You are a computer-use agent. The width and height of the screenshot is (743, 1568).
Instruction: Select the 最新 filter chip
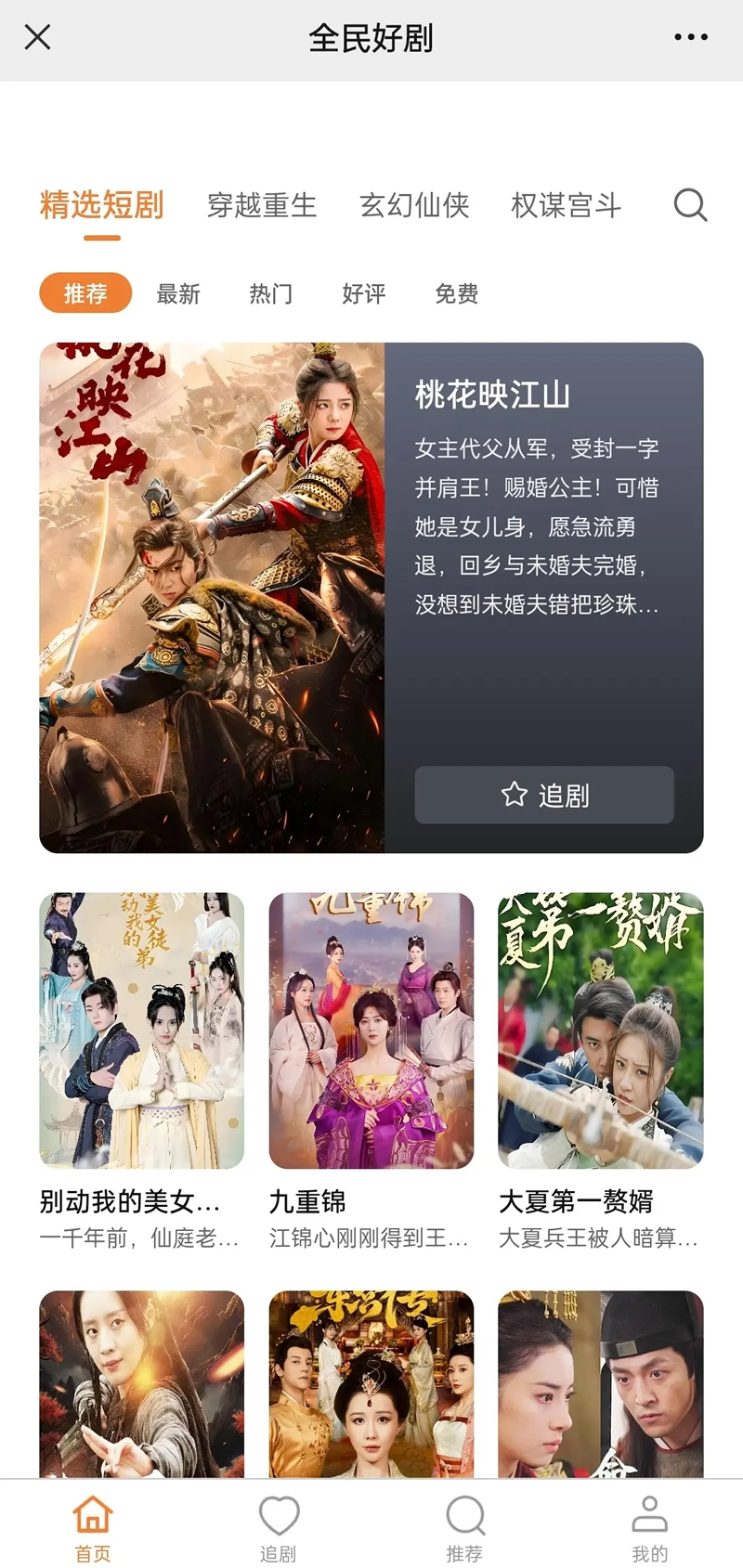point(178,293)
